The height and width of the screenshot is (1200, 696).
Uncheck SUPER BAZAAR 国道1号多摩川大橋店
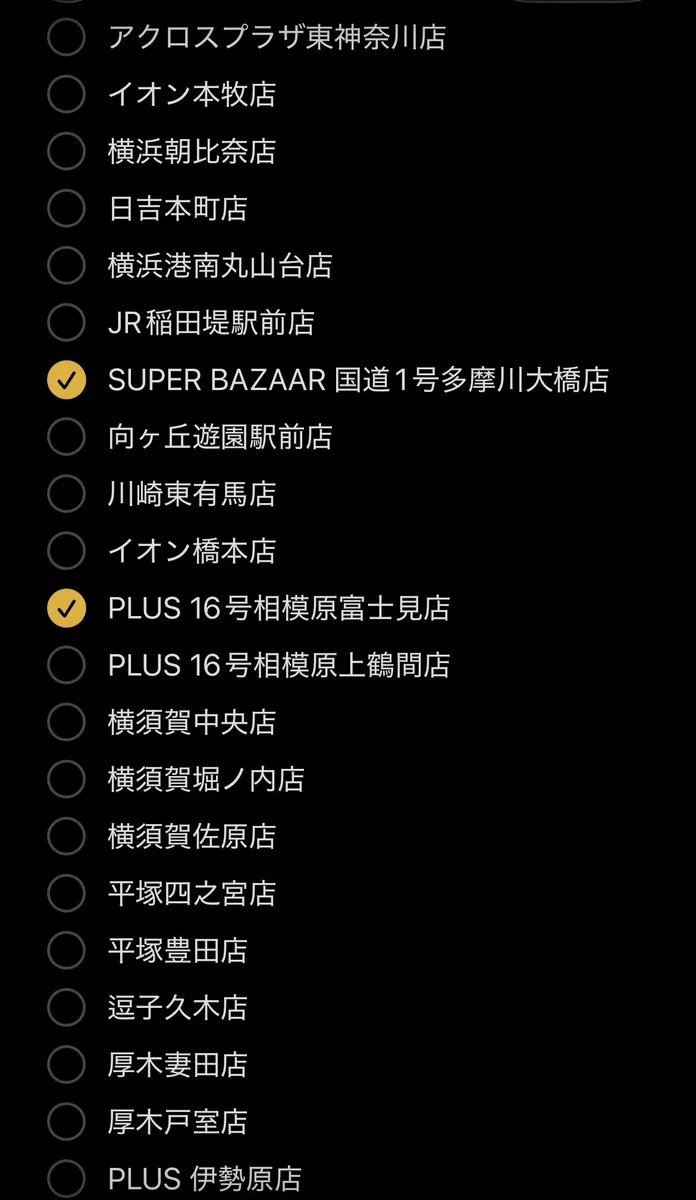[x=66, y=380]
